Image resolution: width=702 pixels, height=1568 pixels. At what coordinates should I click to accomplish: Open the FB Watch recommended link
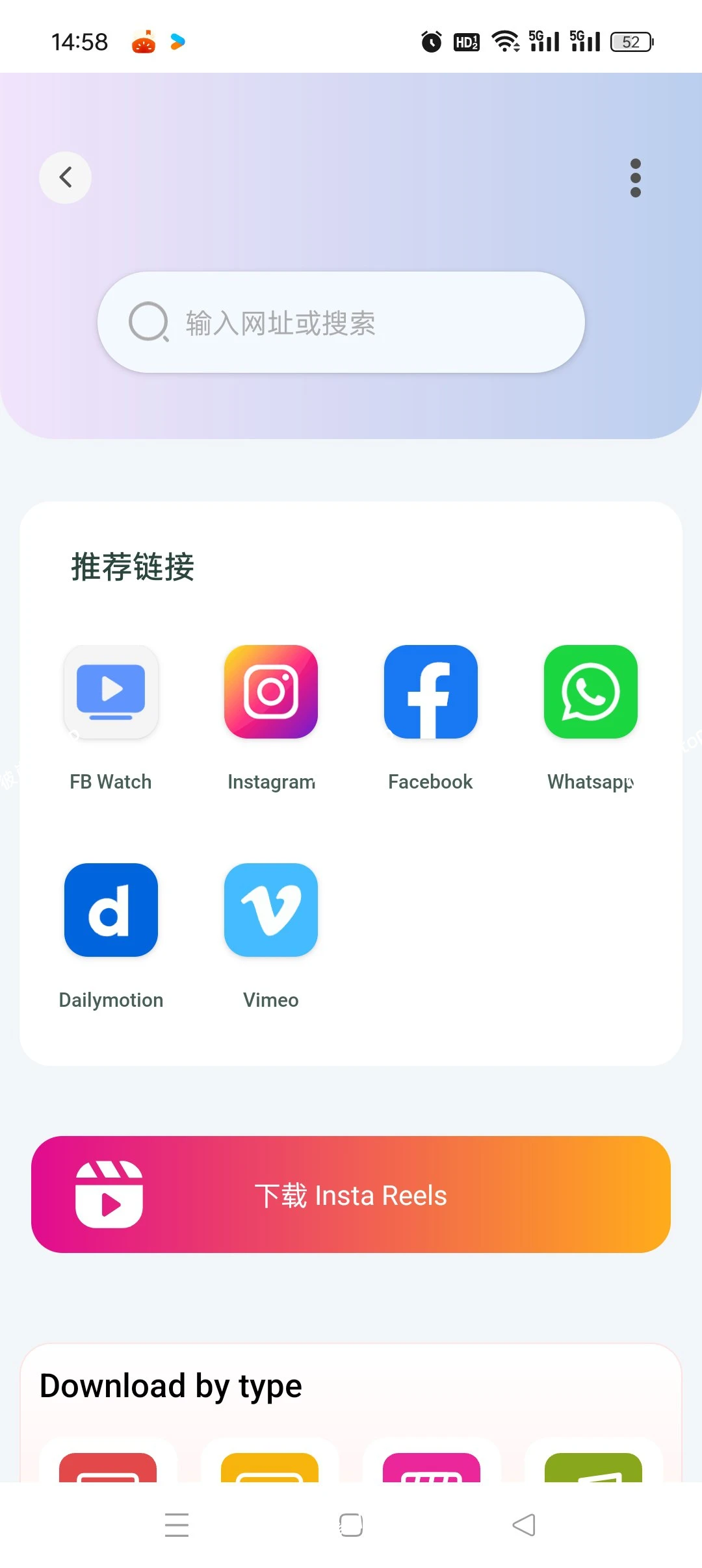click(x=111, y=692)
